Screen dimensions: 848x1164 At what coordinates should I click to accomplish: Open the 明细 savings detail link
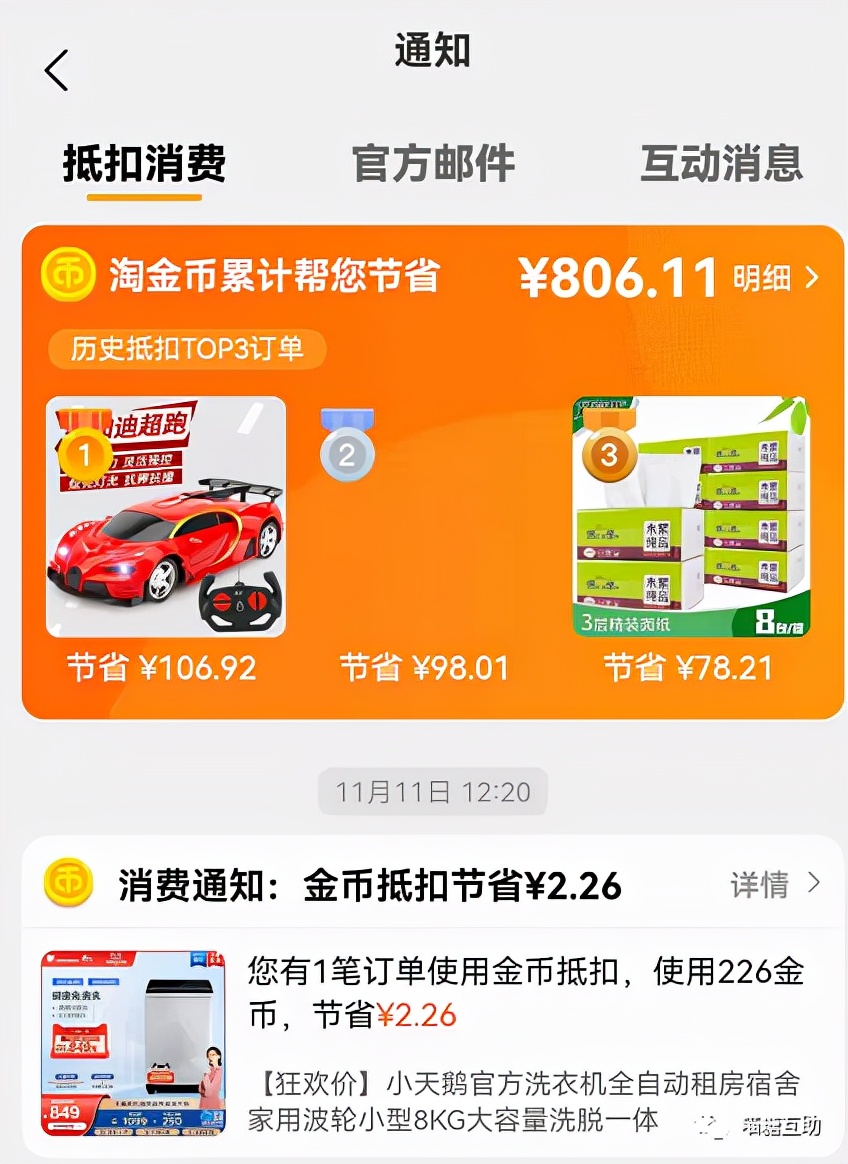765,278
